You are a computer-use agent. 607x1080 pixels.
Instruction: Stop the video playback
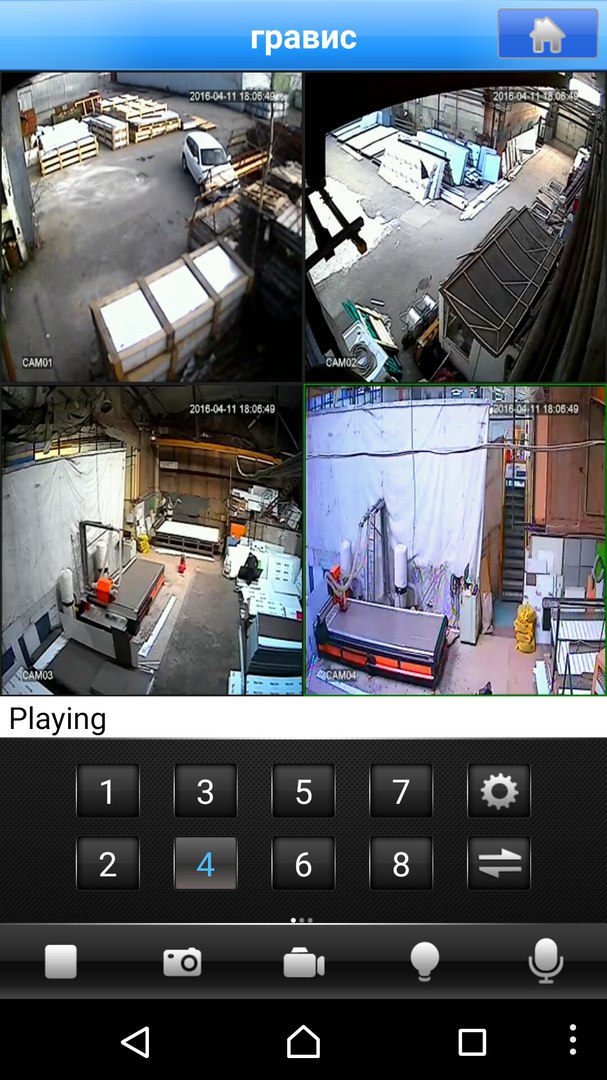[61, 962]
